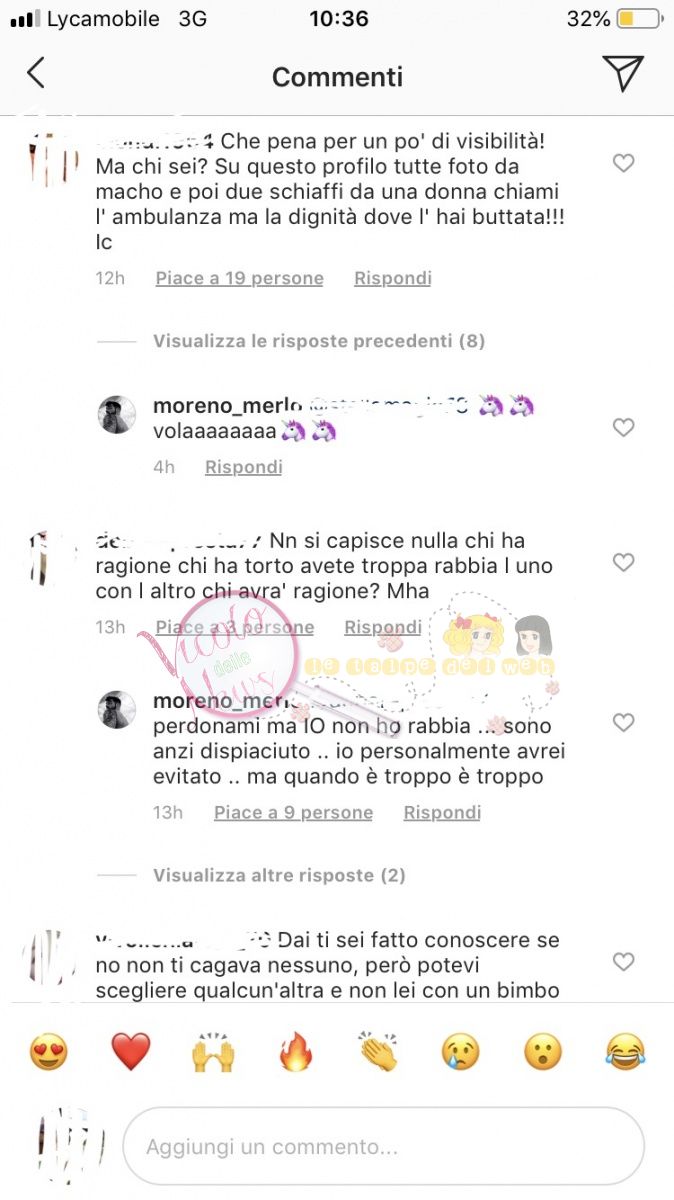Reply to the 'volaaaaaaaa' comment
The height and width of the screenshot is (1200, 674).
243,467
